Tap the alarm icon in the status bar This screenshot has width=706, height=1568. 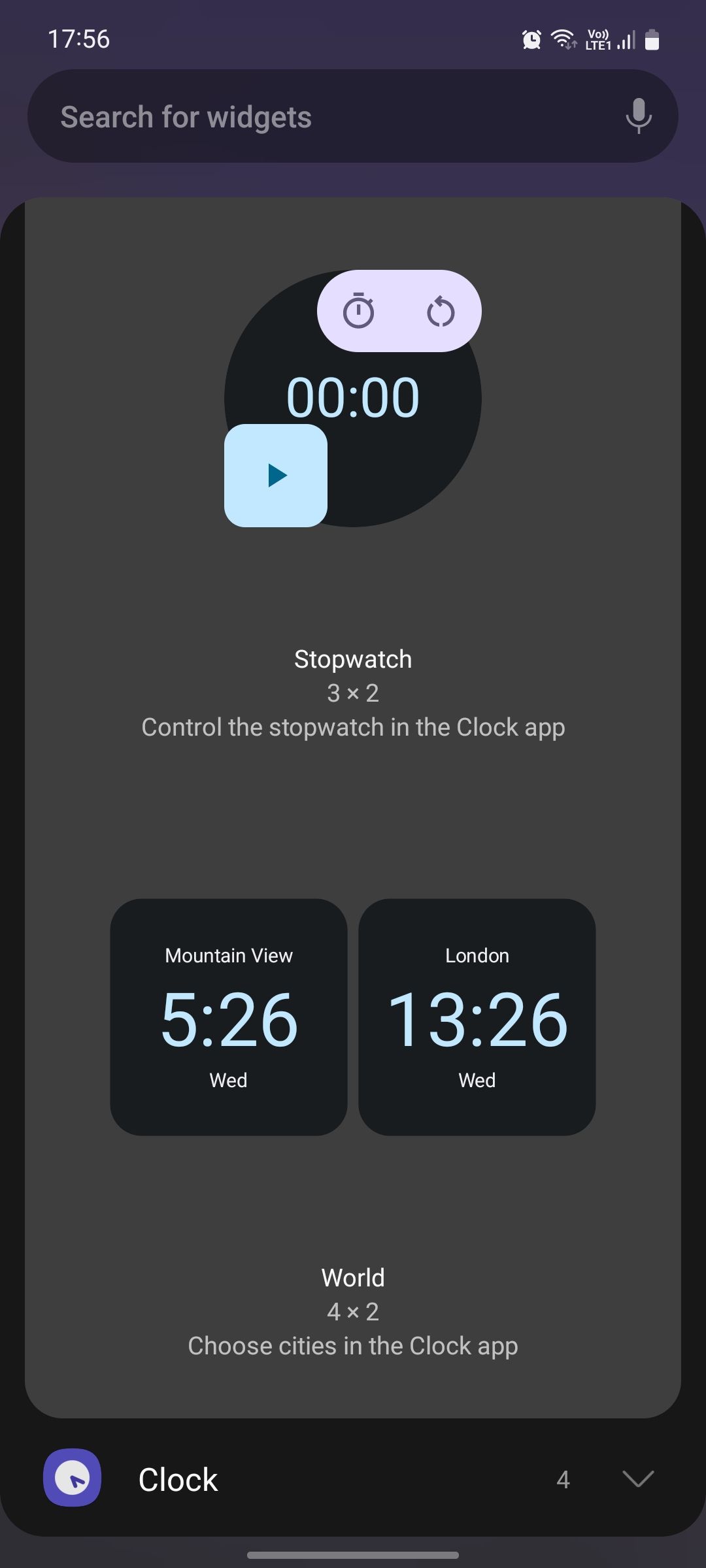(531, 39)
